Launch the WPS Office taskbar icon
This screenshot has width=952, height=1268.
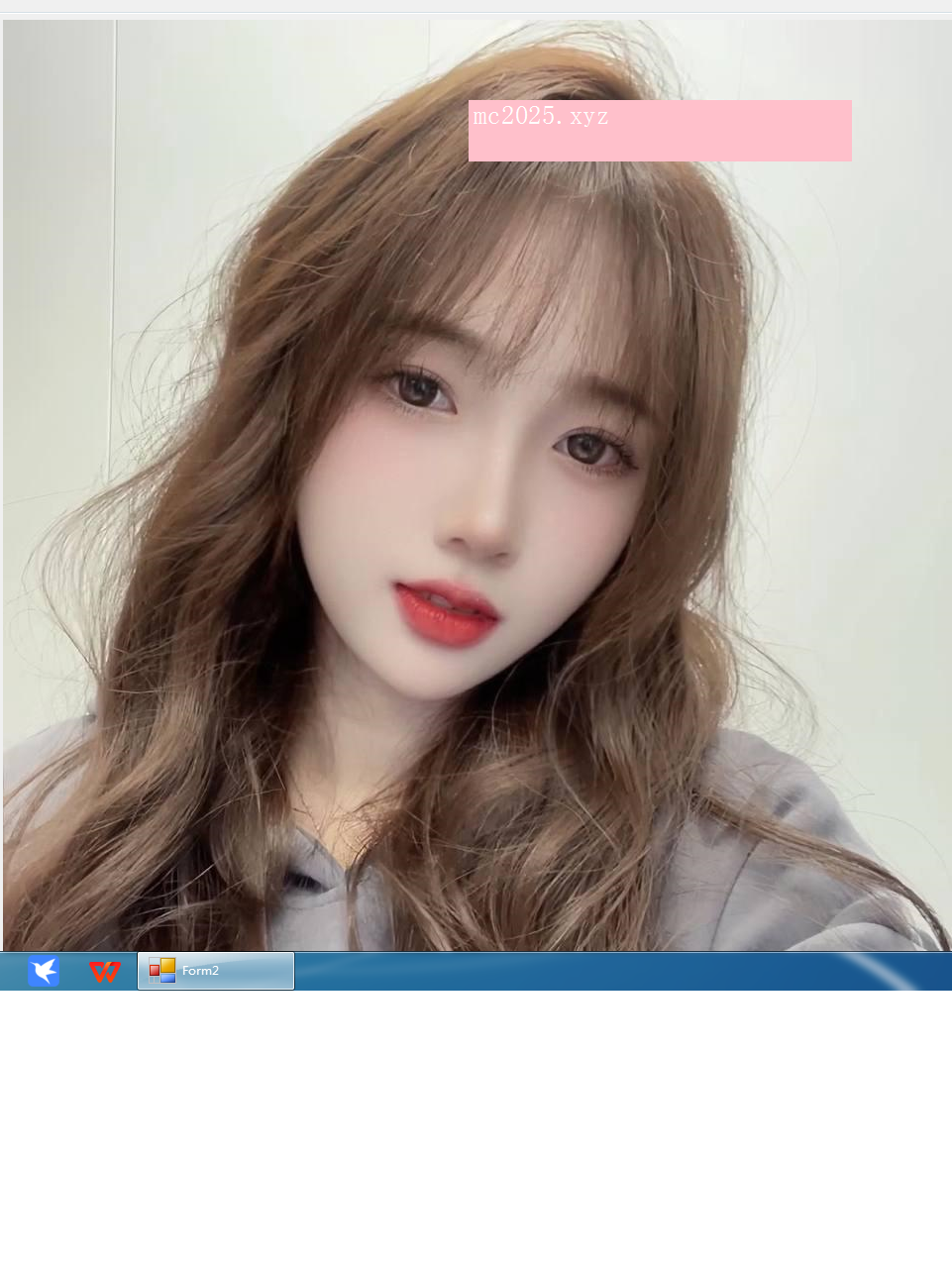pyautogui.click(x=104, y=971)
